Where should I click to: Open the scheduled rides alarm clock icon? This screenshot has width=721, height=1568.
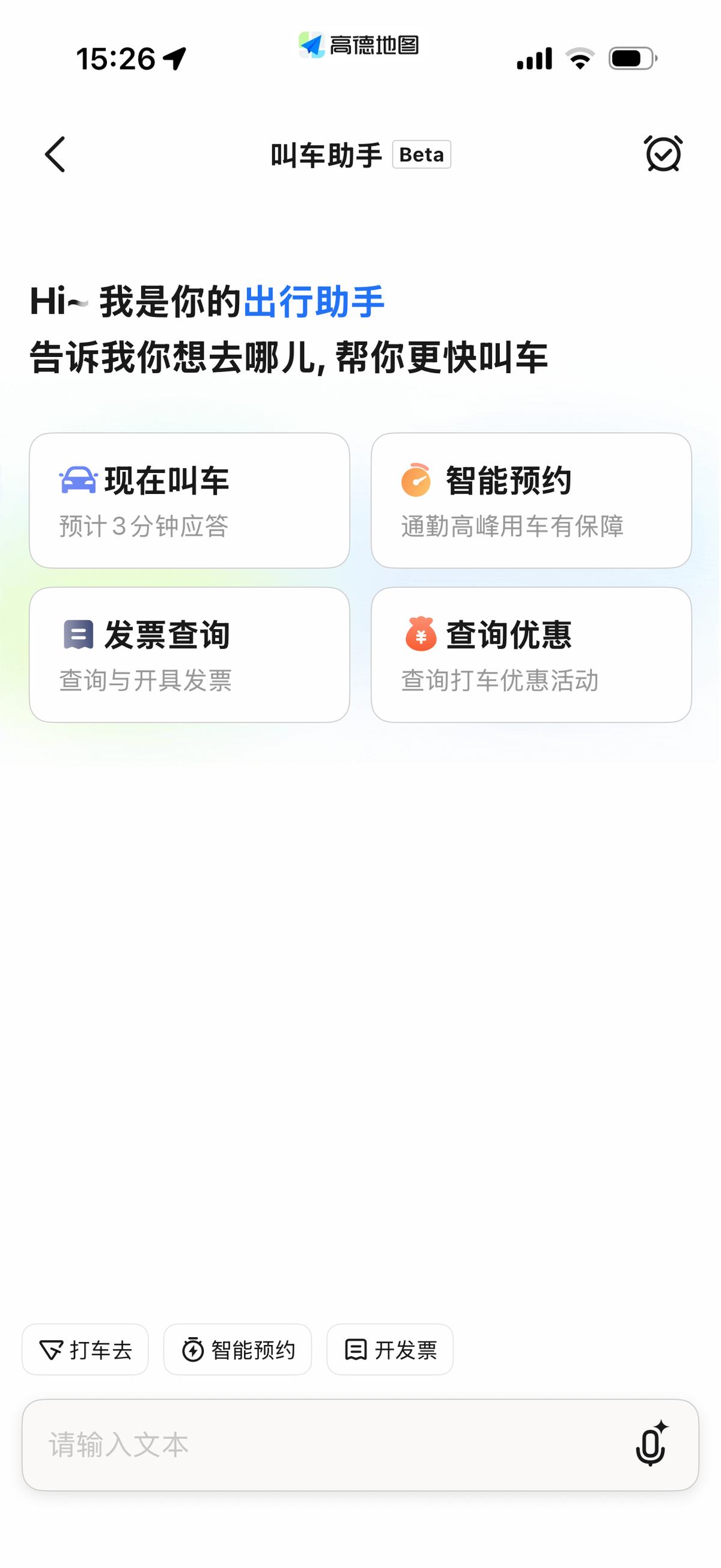coord(663,153)
